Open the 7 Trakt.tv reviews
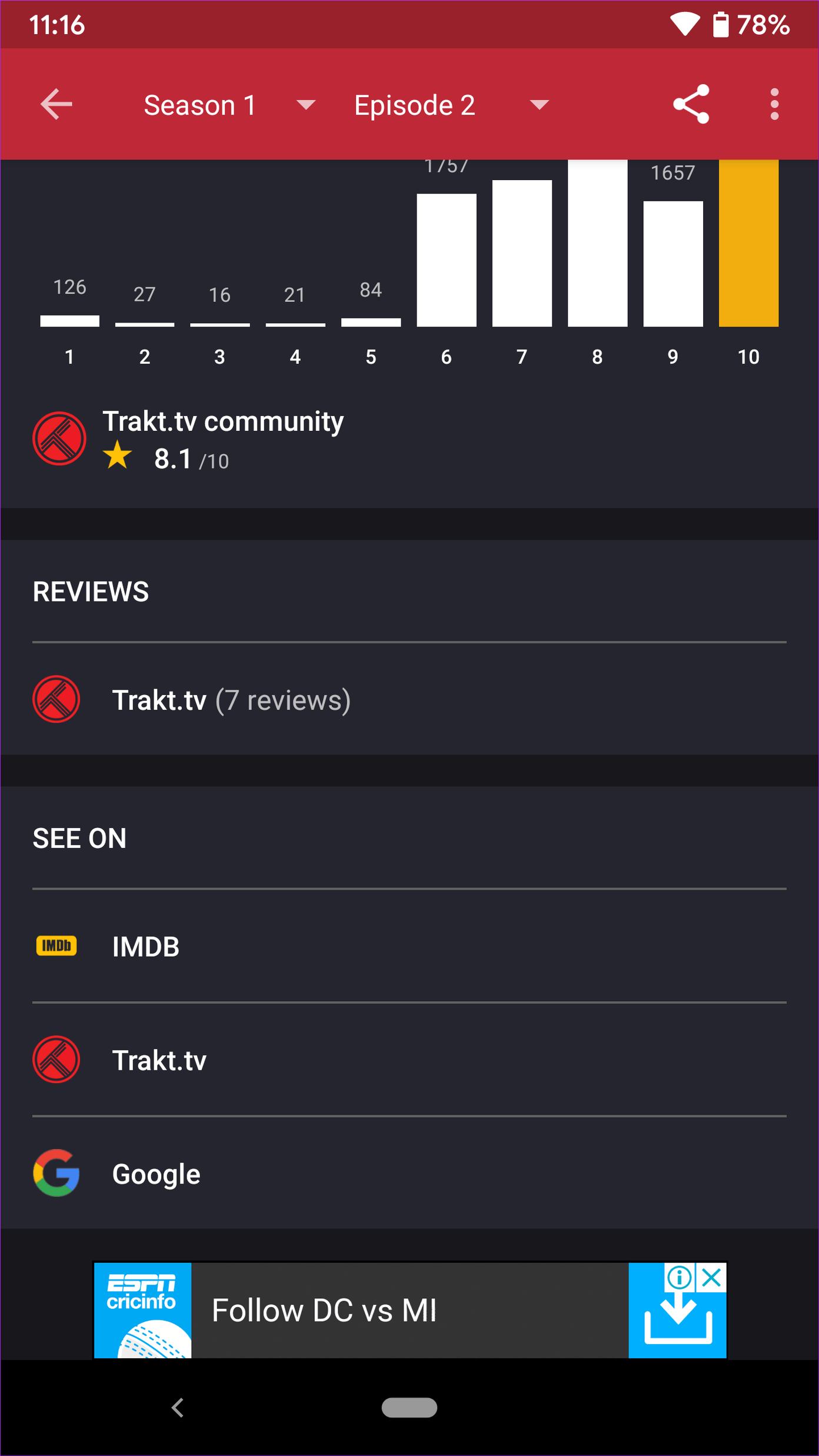Screen dimensions: 819x1456 (232, 700)
